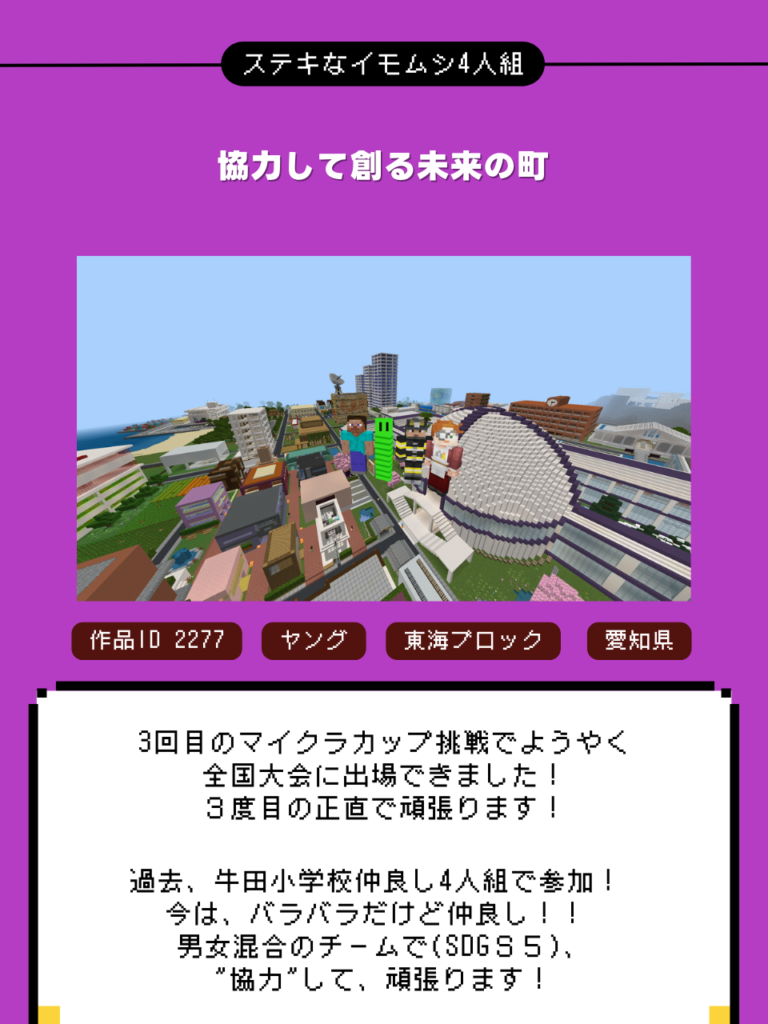Open the future town Minecraft screenshot
Viewport: 768px width, 1024px height.
coord(383,428)
